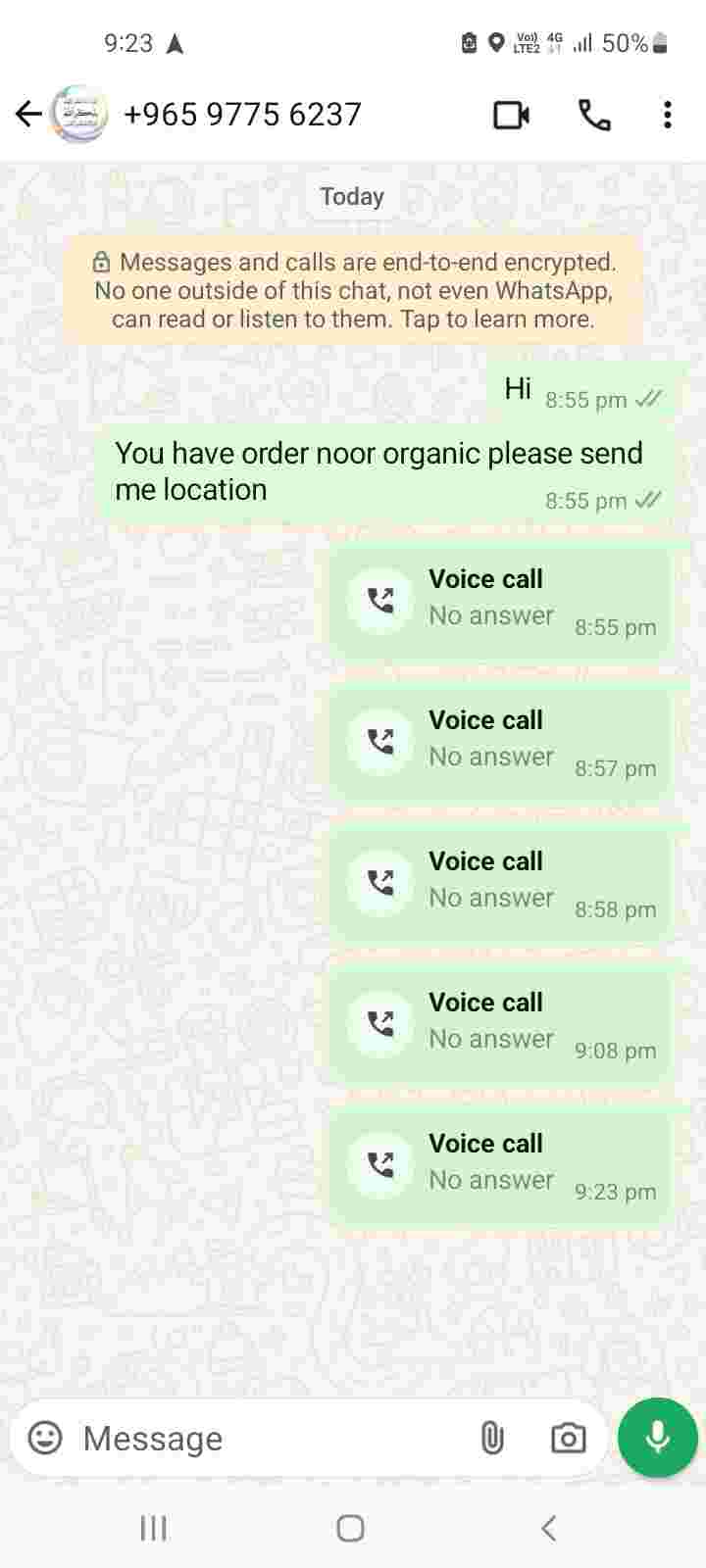
Task: Open recent apps from the navigation bar
Action: click(154, 1528)
